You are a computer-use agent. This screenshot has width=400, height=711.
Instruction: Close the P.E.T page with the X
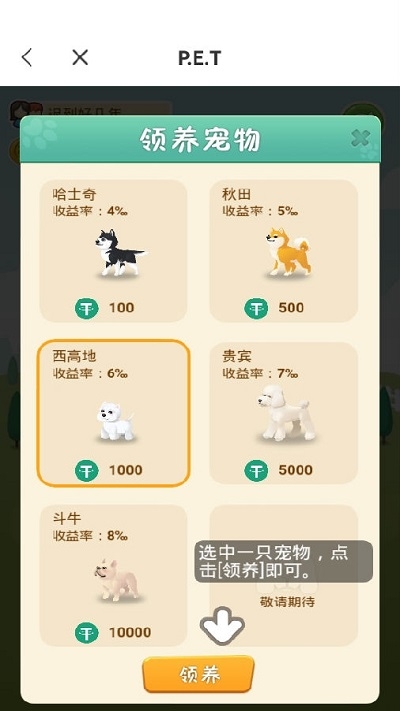pos(80,58)
